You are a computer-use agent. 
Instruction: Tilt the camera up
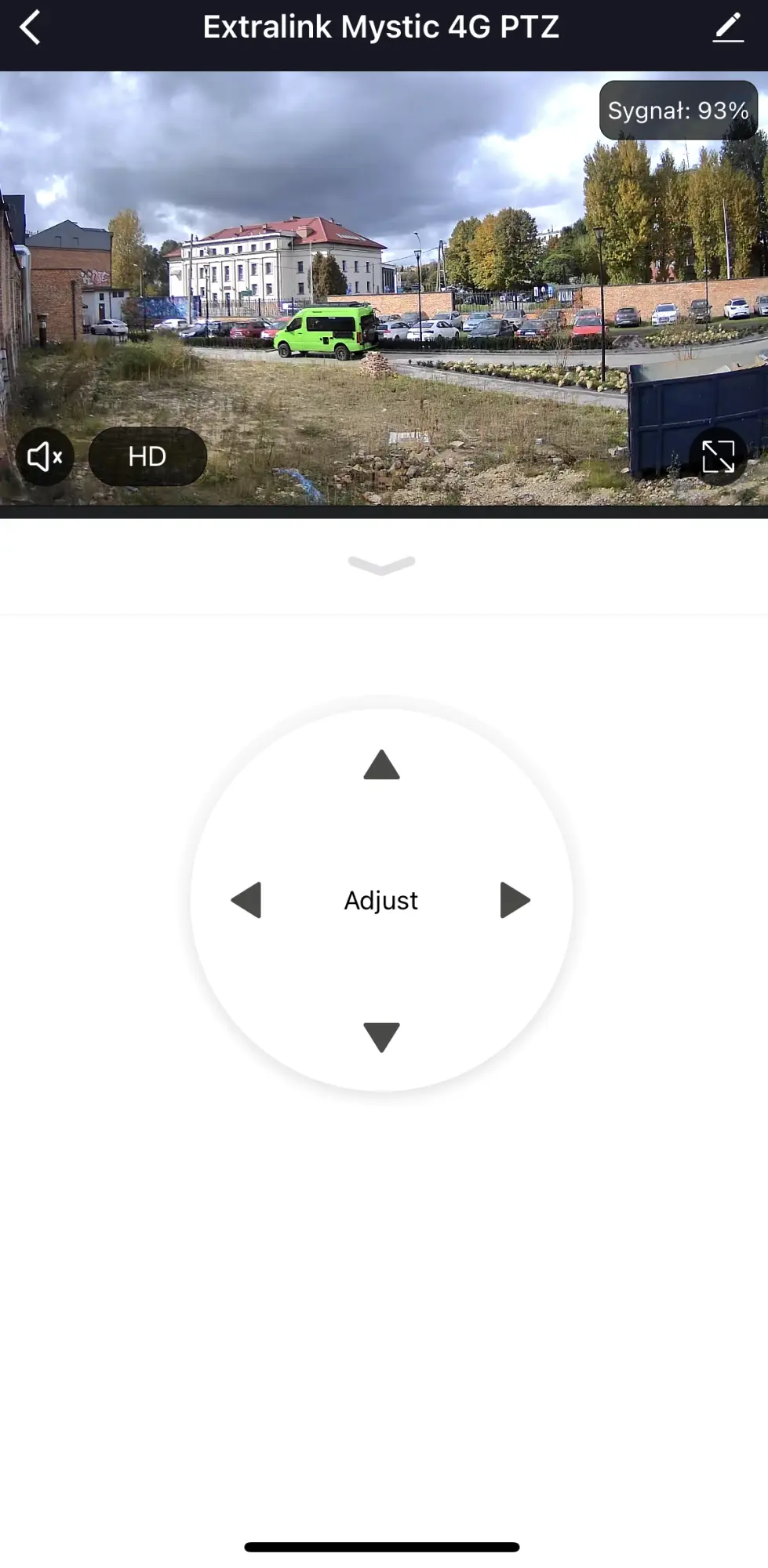[381, 765]
